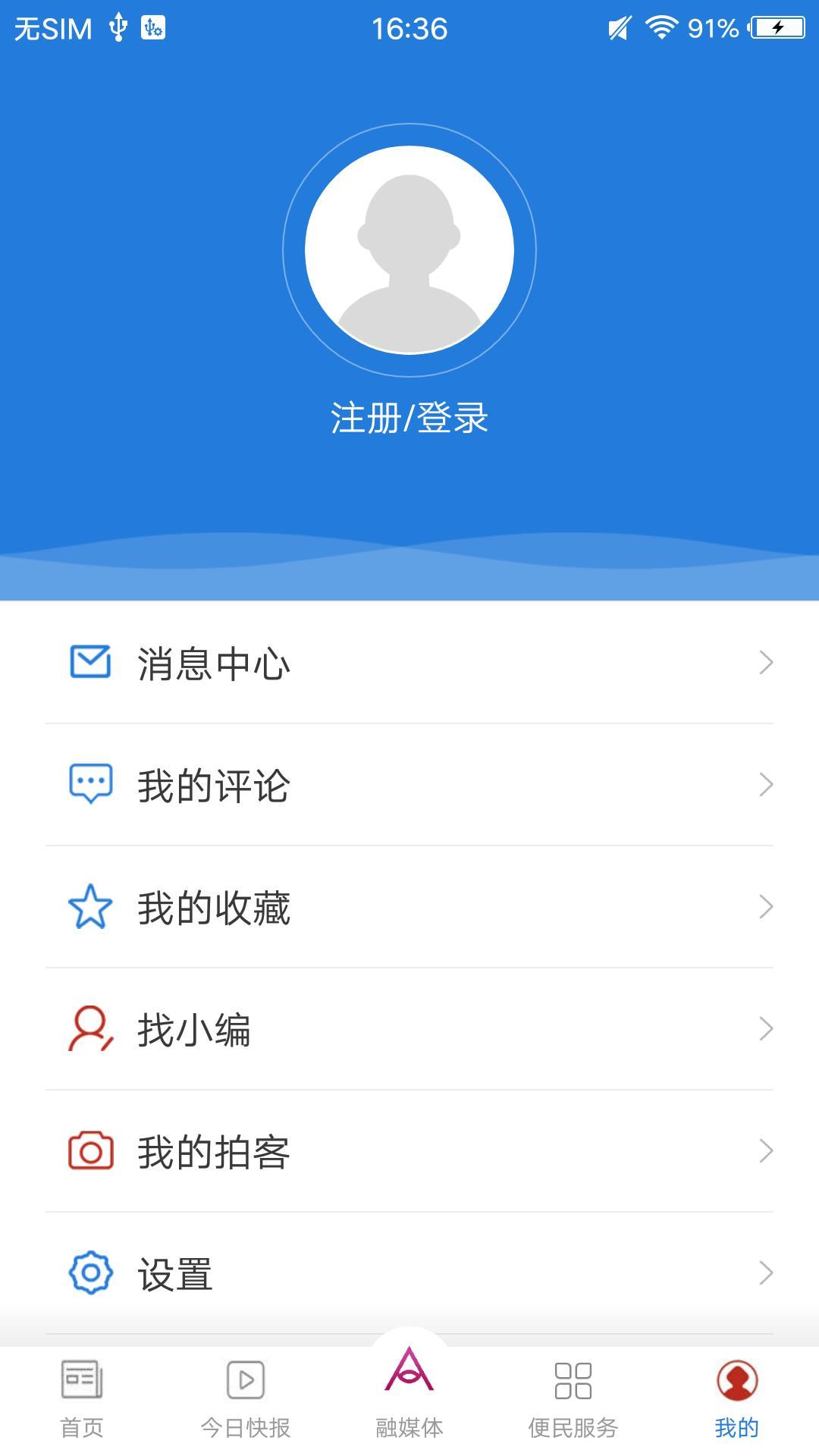819x1456 pixels.
Task: Click the profile avatar placeholder
Action: 409,249
